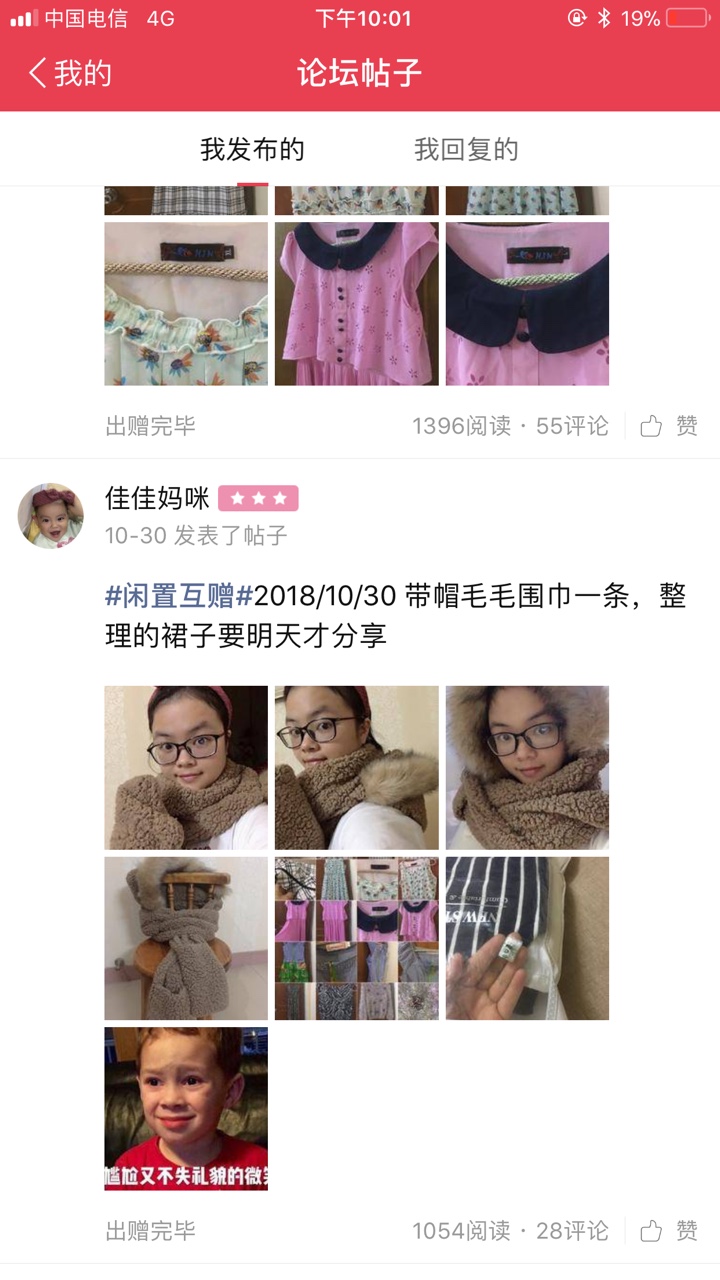View the striped fabric with small bottle photo
Screen dimensions: 720x1280
(527, 938)
